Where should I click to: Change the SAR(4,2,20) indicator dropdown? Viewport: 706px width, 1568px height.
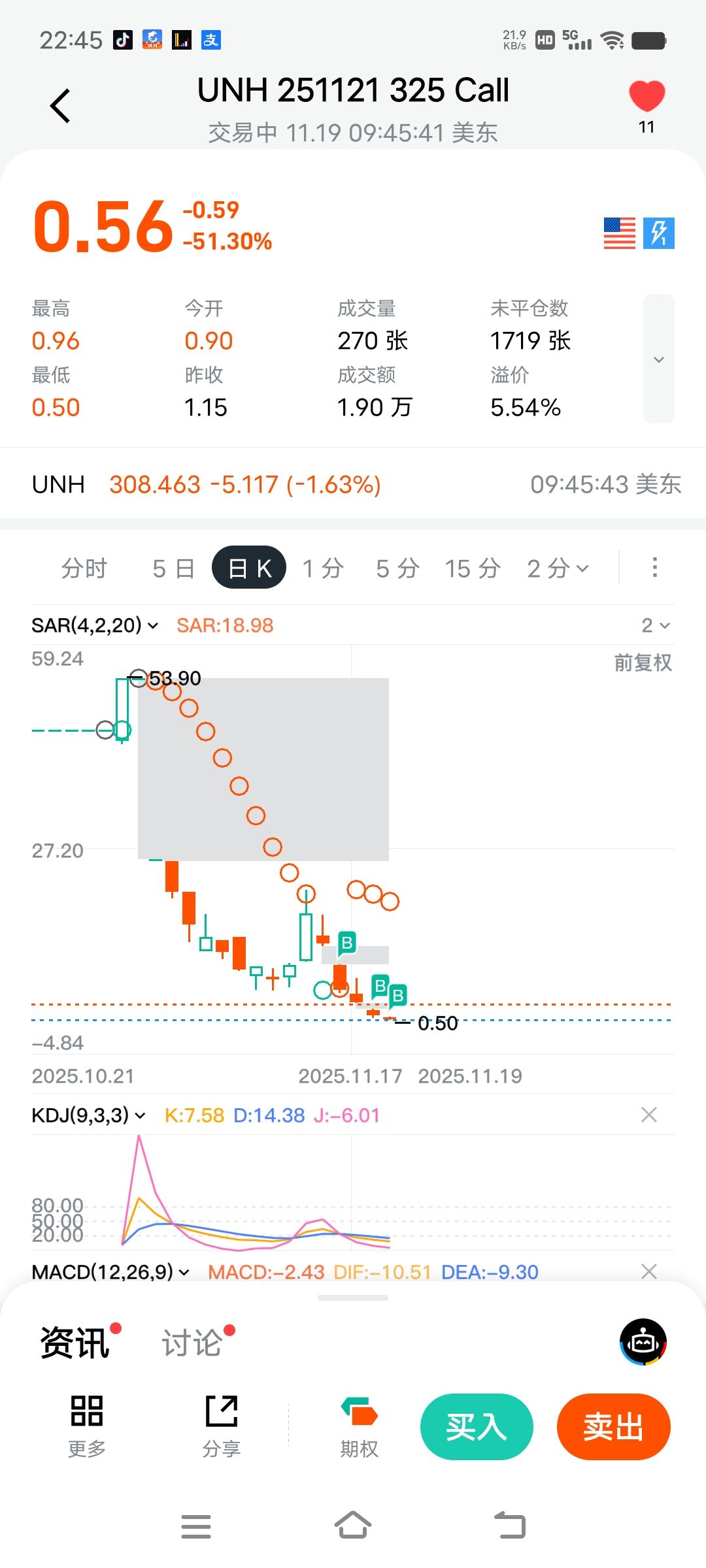95,625
